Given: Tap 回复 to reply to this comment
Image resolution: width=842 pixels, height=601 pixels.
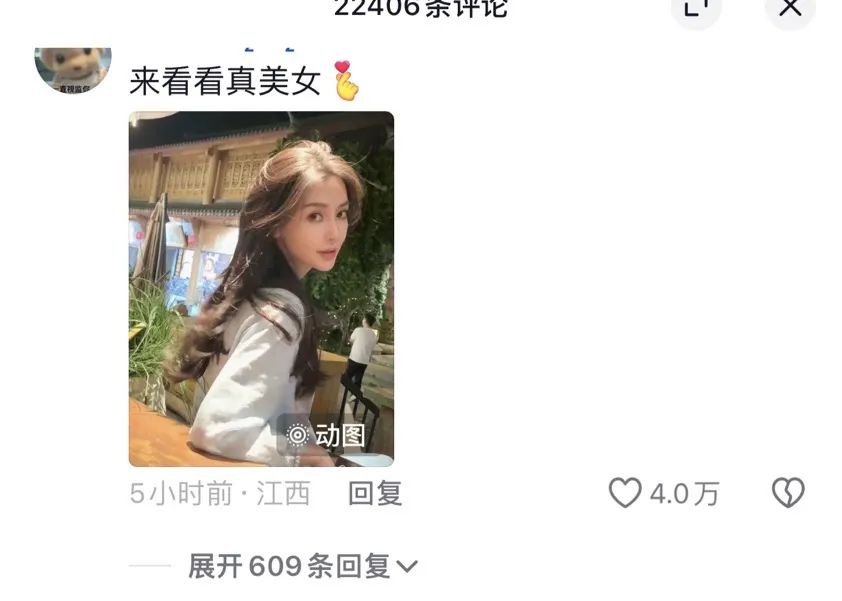Looking at the screenshot, I should (375, 493).
